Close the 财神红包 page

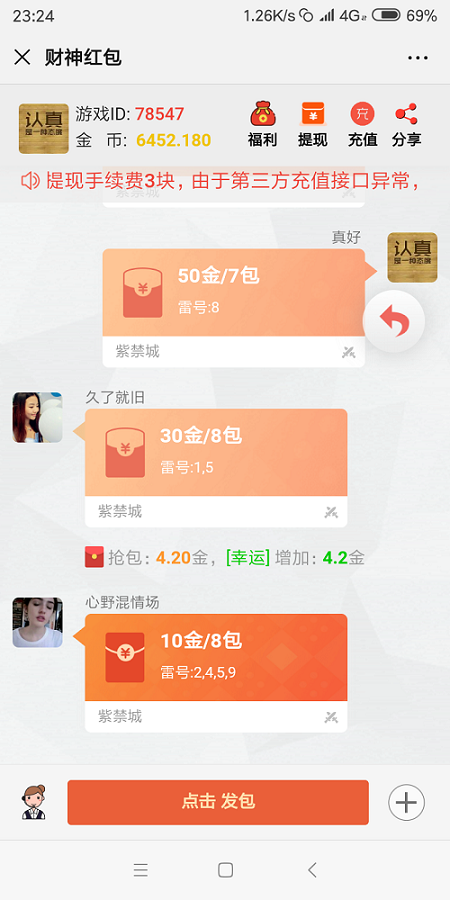pos(22,57)
